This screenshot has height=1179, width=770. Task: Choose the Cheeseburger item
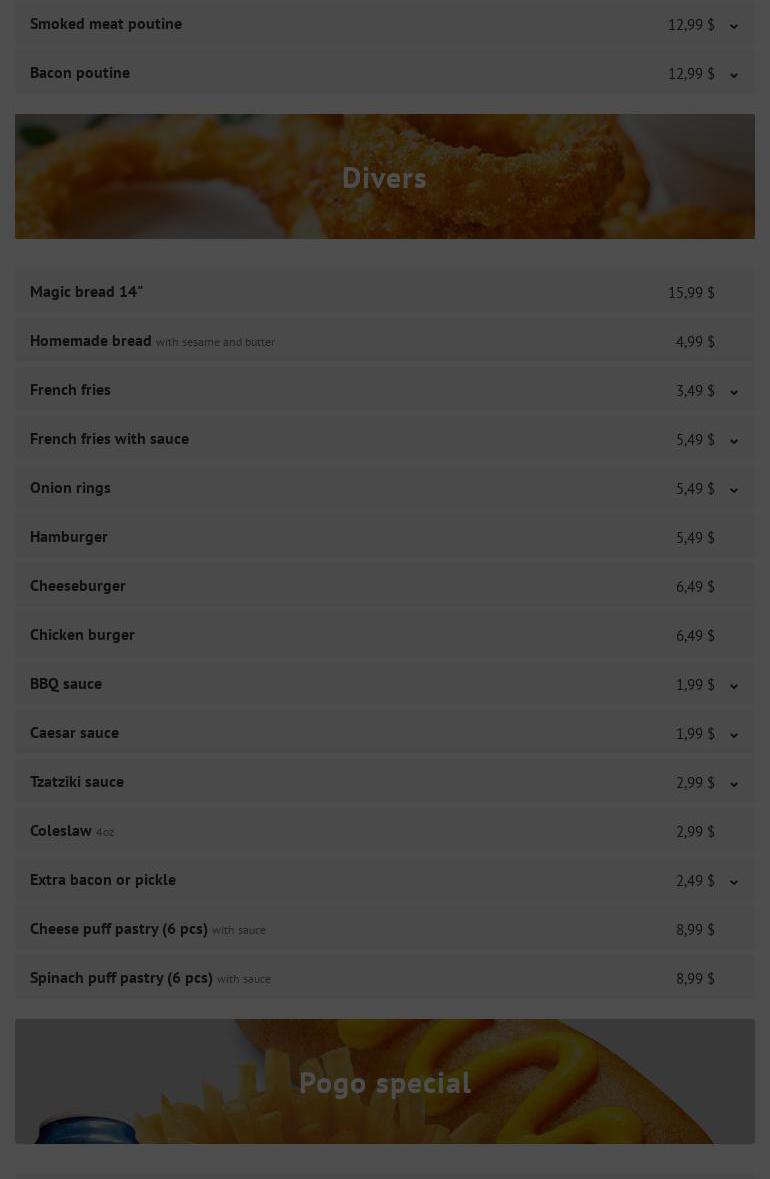[78, 586]
